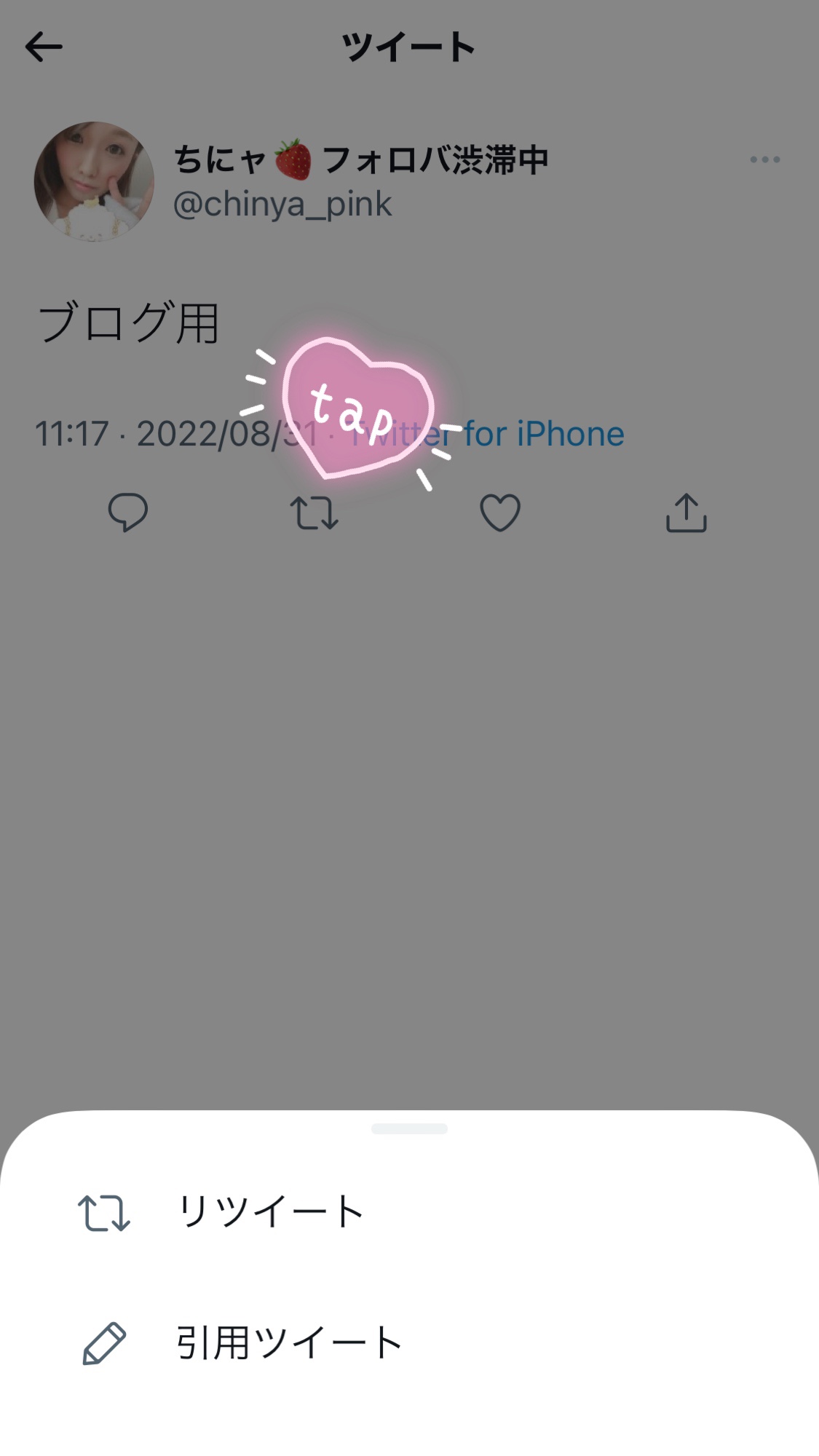Screen dimensions: 819x1456
Task: Open the Twitter for iPhone link
Action: [x=487, y=434]
